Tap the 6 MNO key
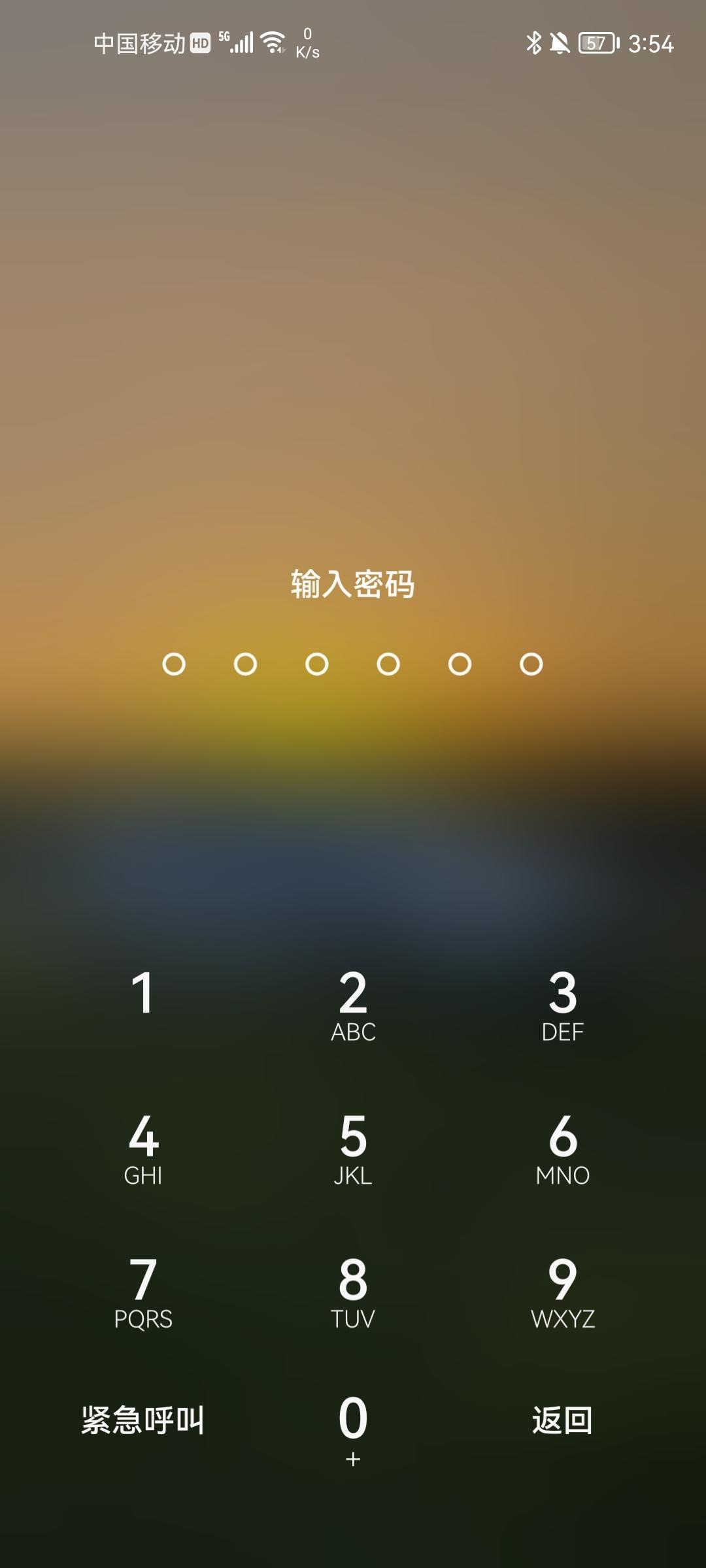Viewport: 706px width, 1568px height. (563, 1150)
